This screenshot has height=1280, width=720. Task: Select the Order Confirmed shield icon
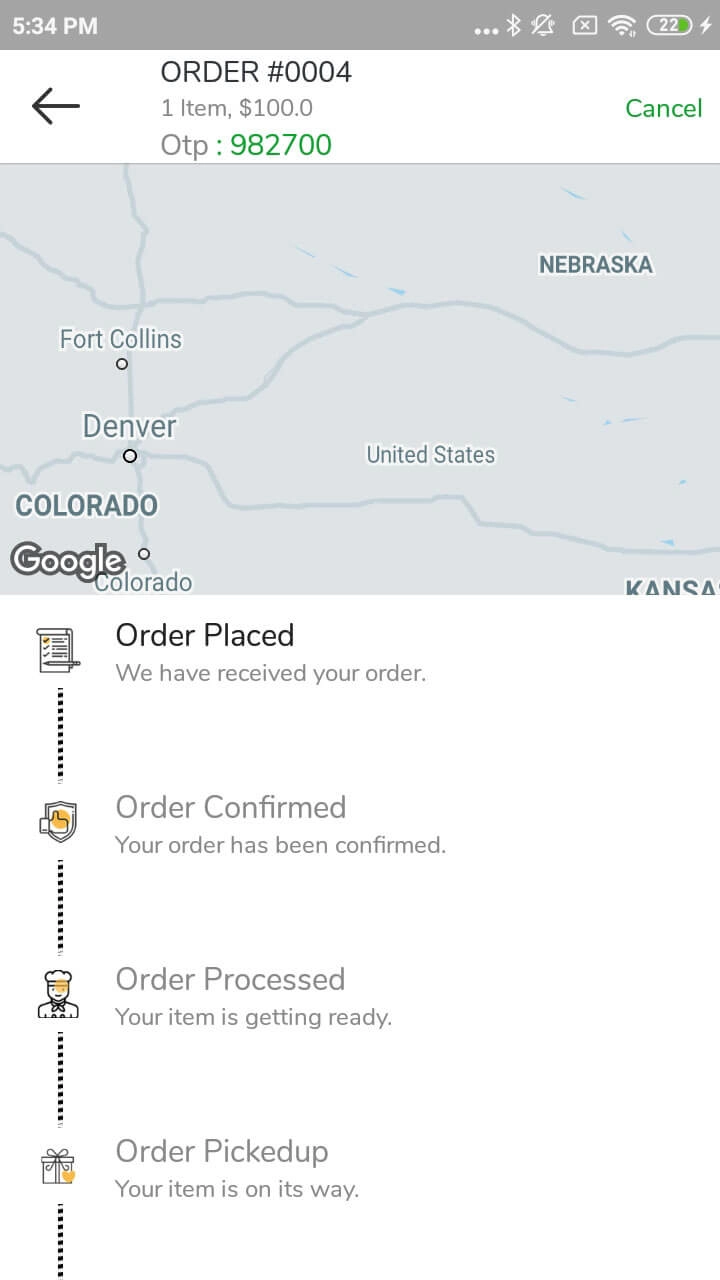click(x=57, y=820)
